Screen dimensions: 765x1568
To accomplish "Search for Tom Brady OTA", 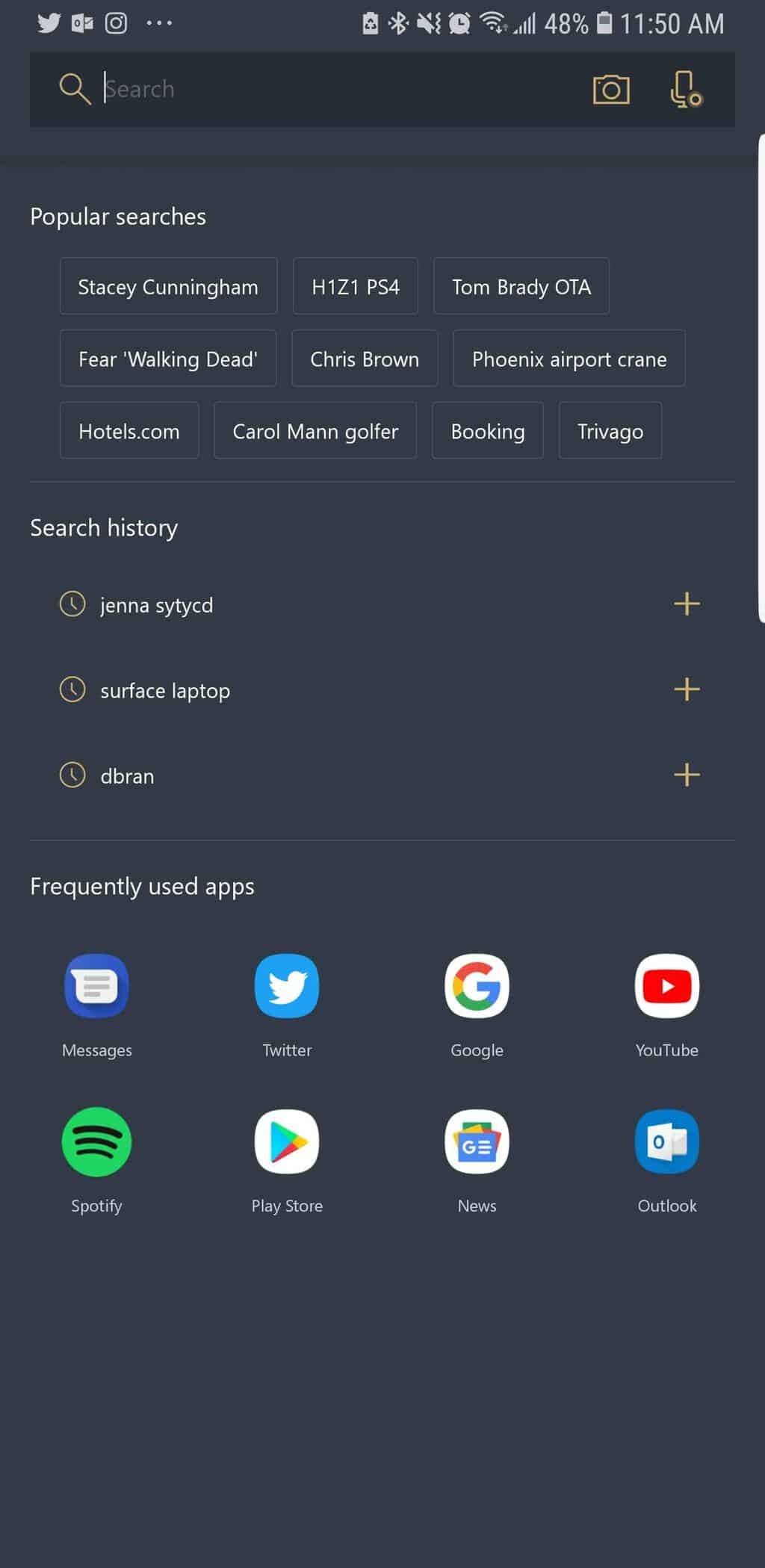I will click(521, 287).
